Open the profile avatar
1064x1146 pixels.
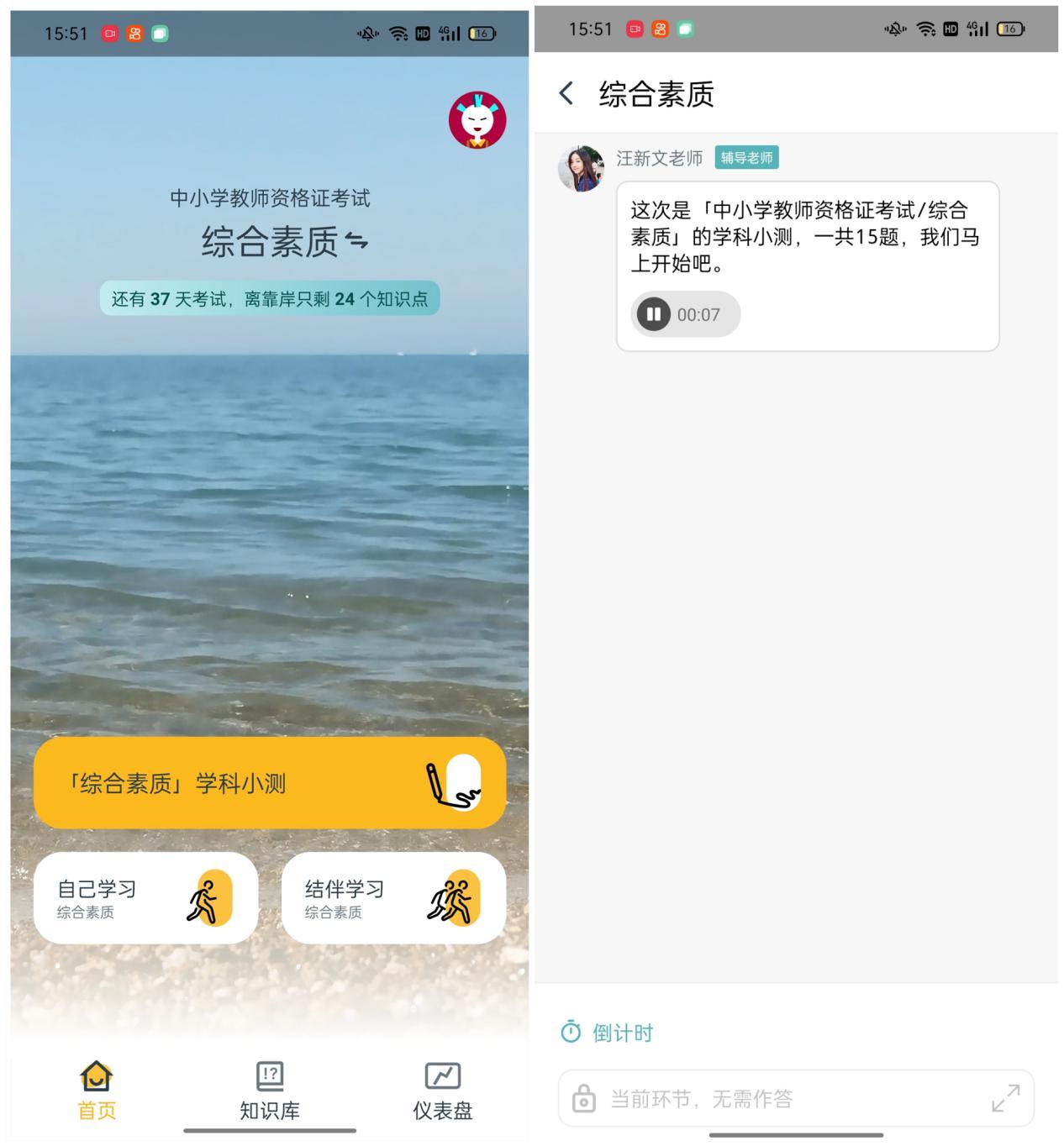tap(477, 120)
